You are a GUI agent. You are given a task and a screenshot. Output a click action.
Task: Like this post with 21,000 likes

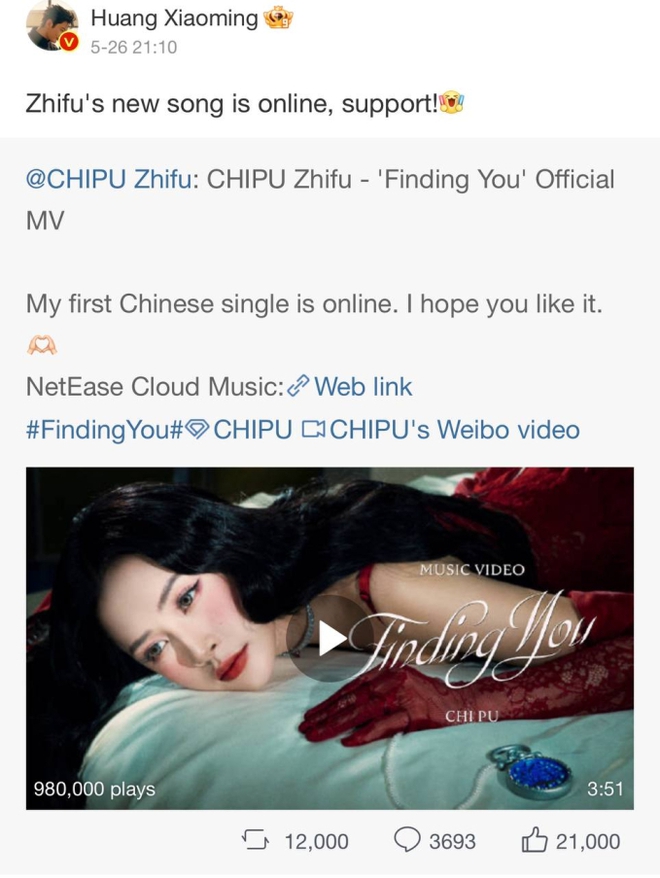pyautogui.click(x=571, y=841)
